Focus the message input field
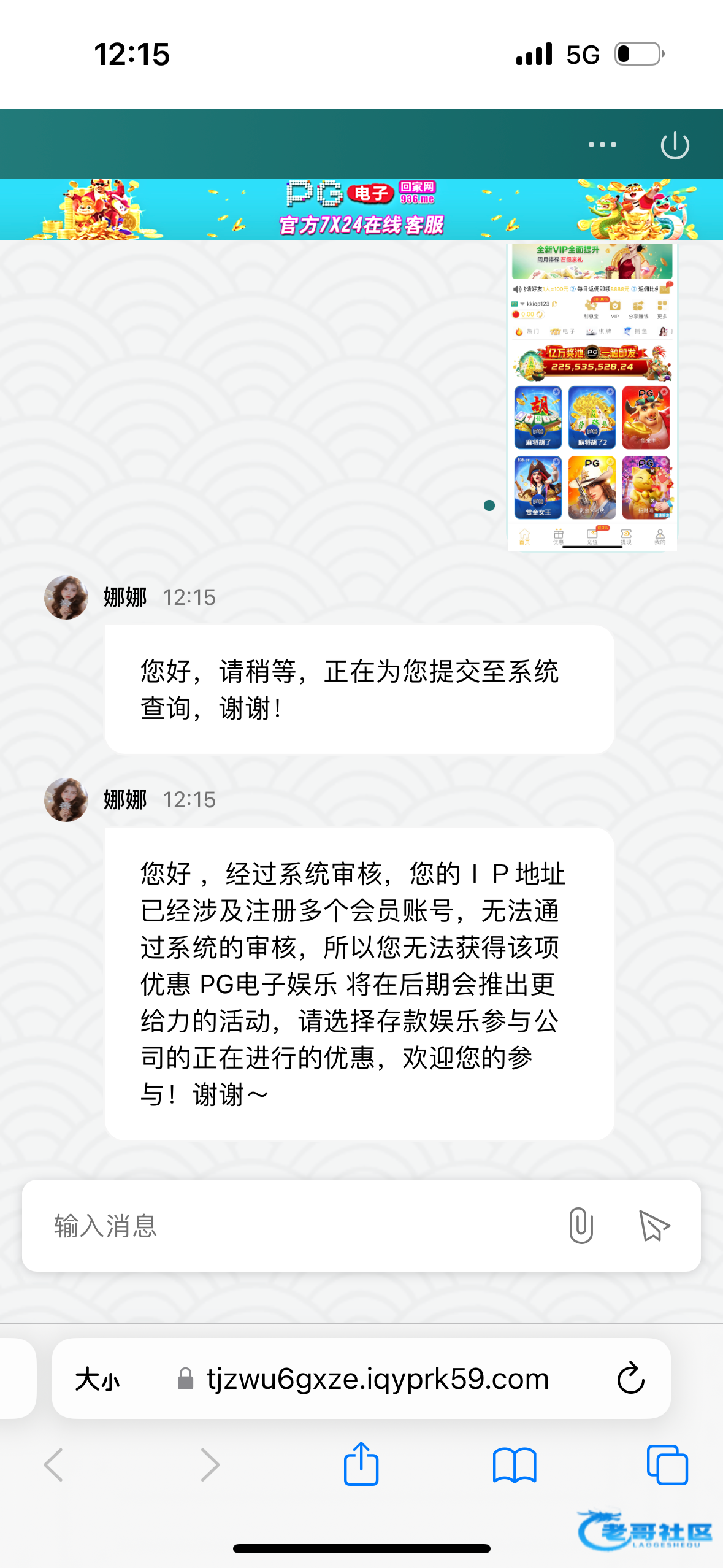Screen dimensions: 723x1568 tap(294, 1226)
